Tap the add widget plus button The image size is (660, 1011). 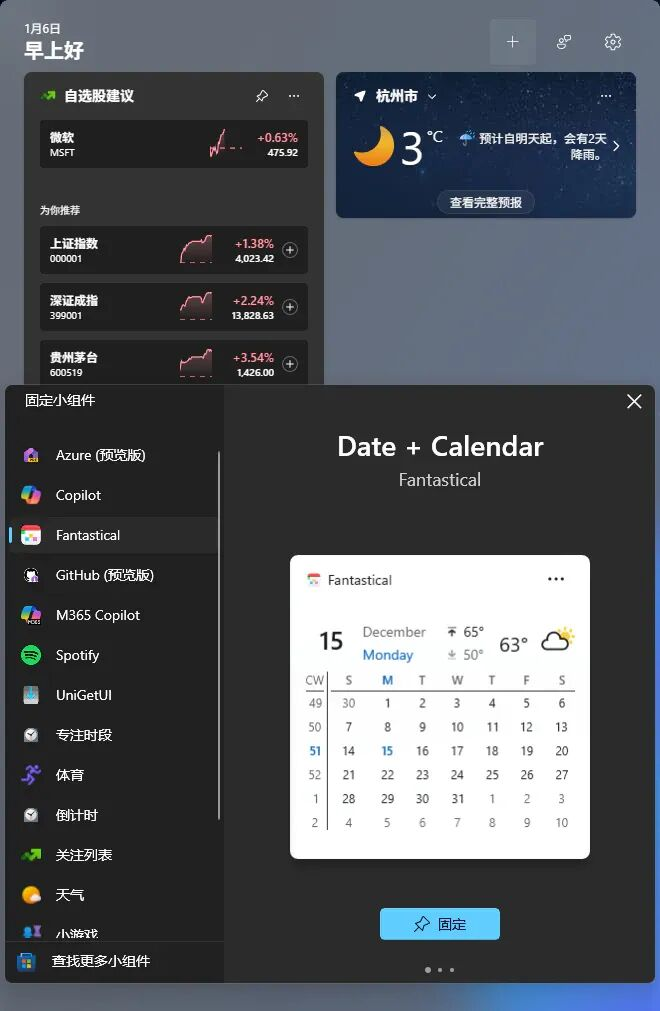513,42
